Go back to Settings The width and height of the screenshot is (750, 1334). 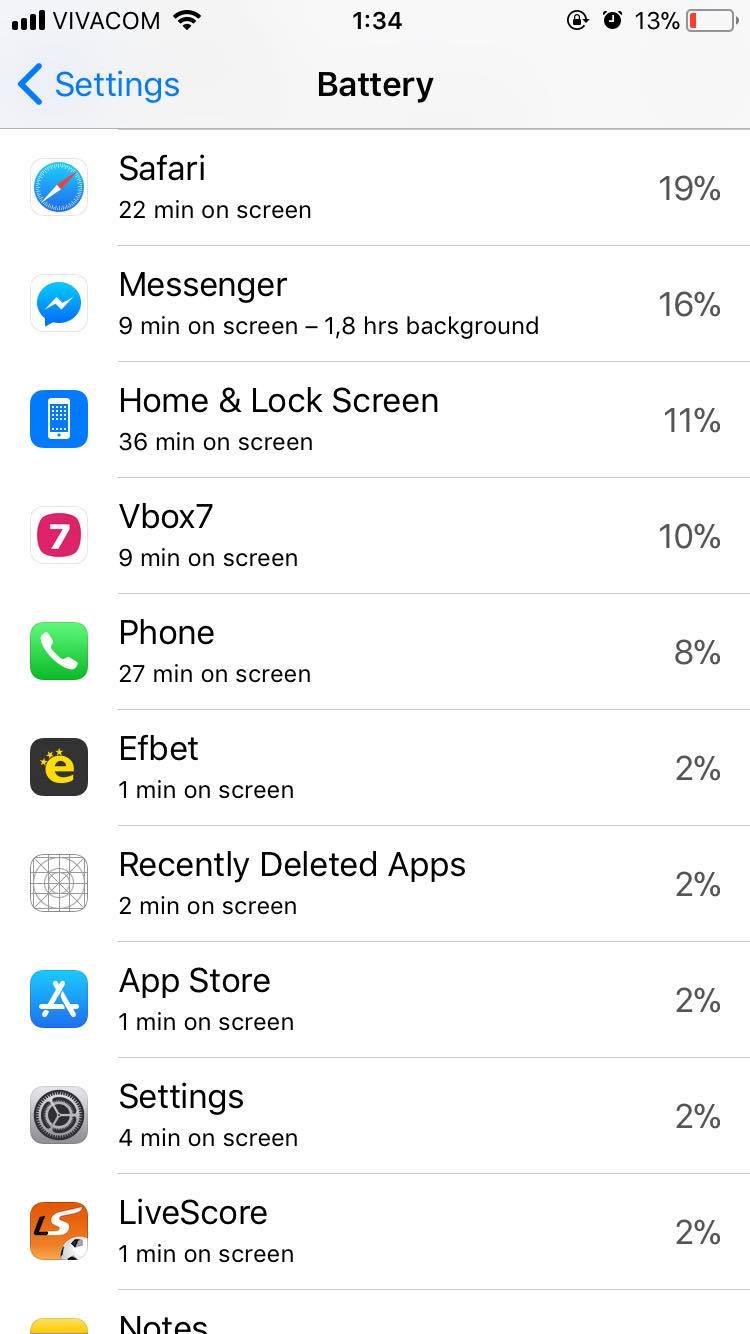[96, 84]
